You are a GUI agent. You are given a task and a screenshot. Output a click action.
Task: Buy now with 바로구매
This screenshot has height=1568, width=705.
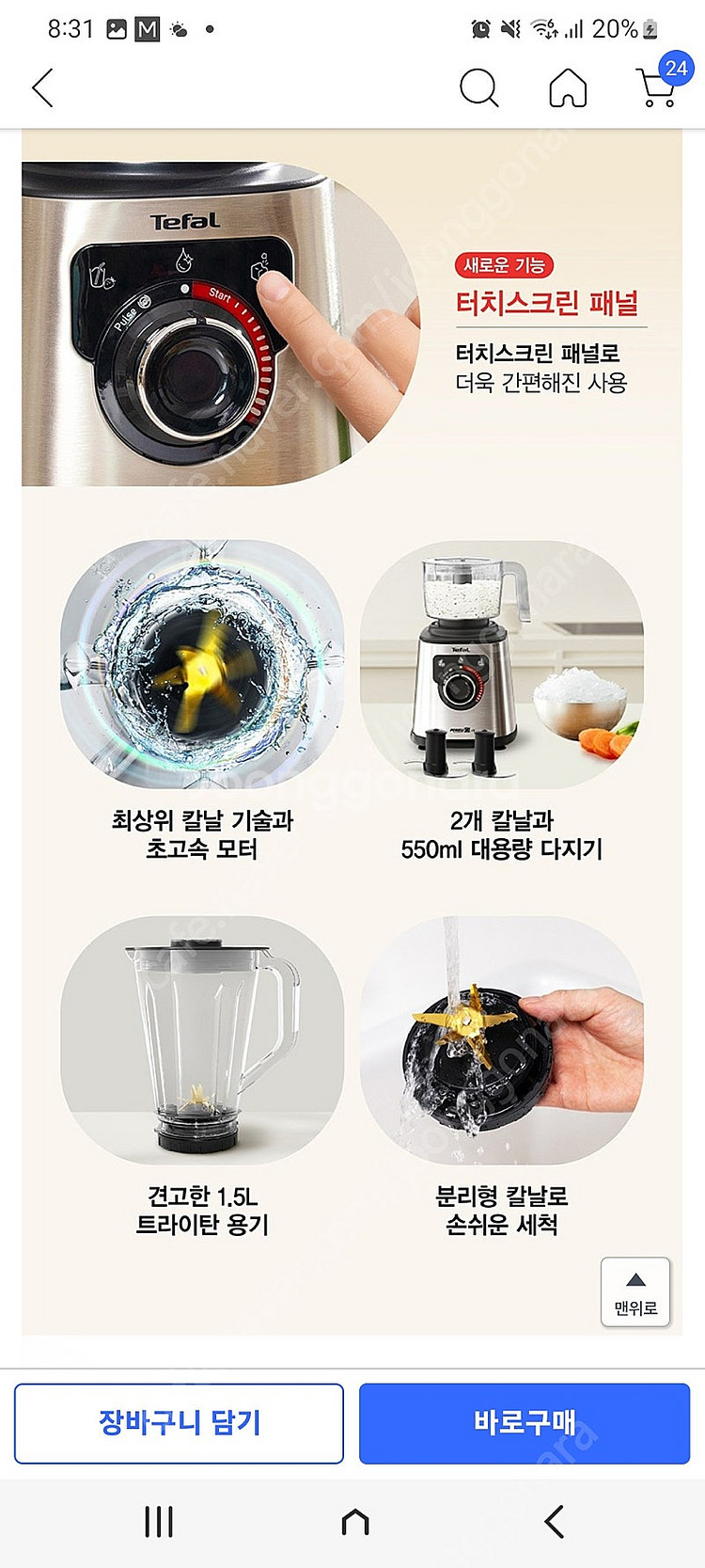(525, 1422)
